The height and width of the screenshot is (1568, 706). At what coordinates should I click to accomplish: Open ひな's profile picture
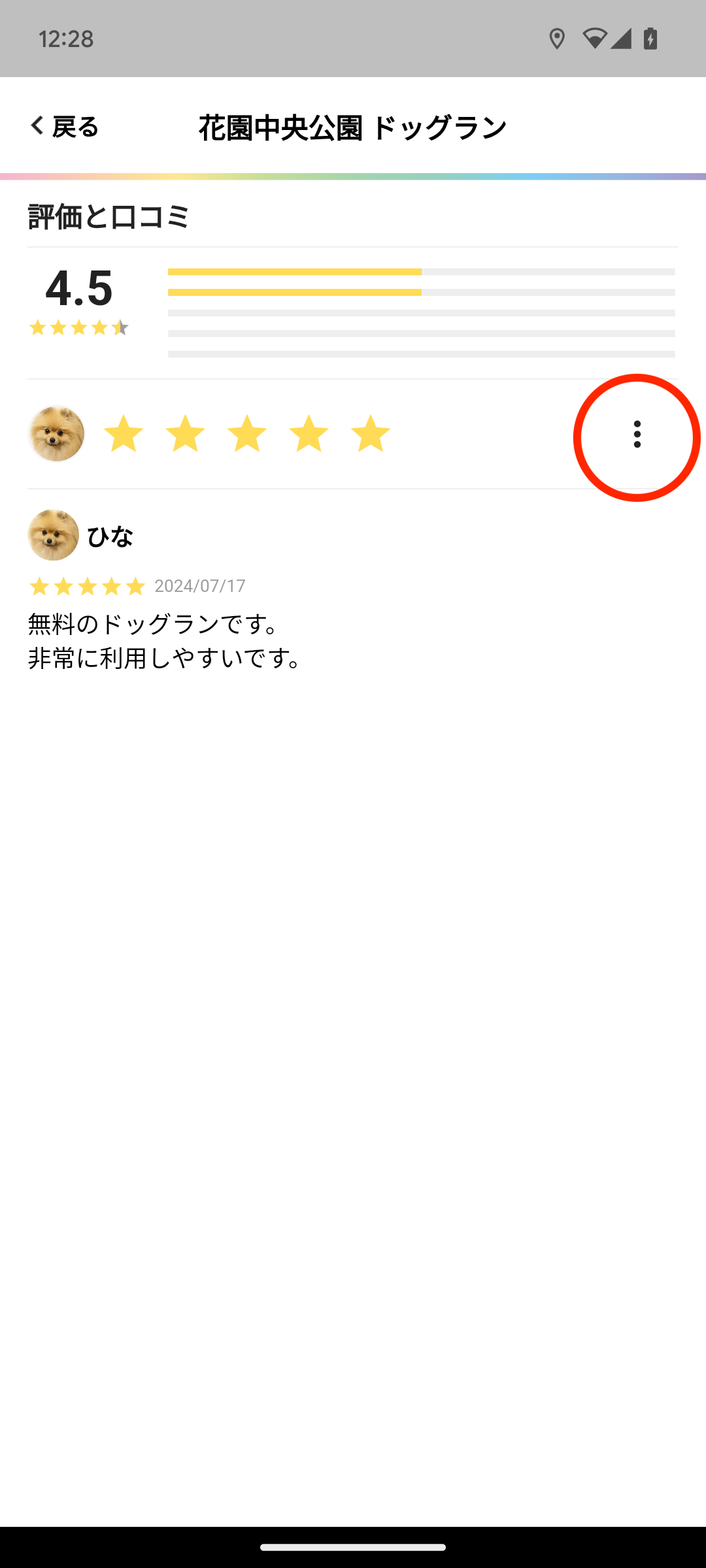click(x=54, y=535)
